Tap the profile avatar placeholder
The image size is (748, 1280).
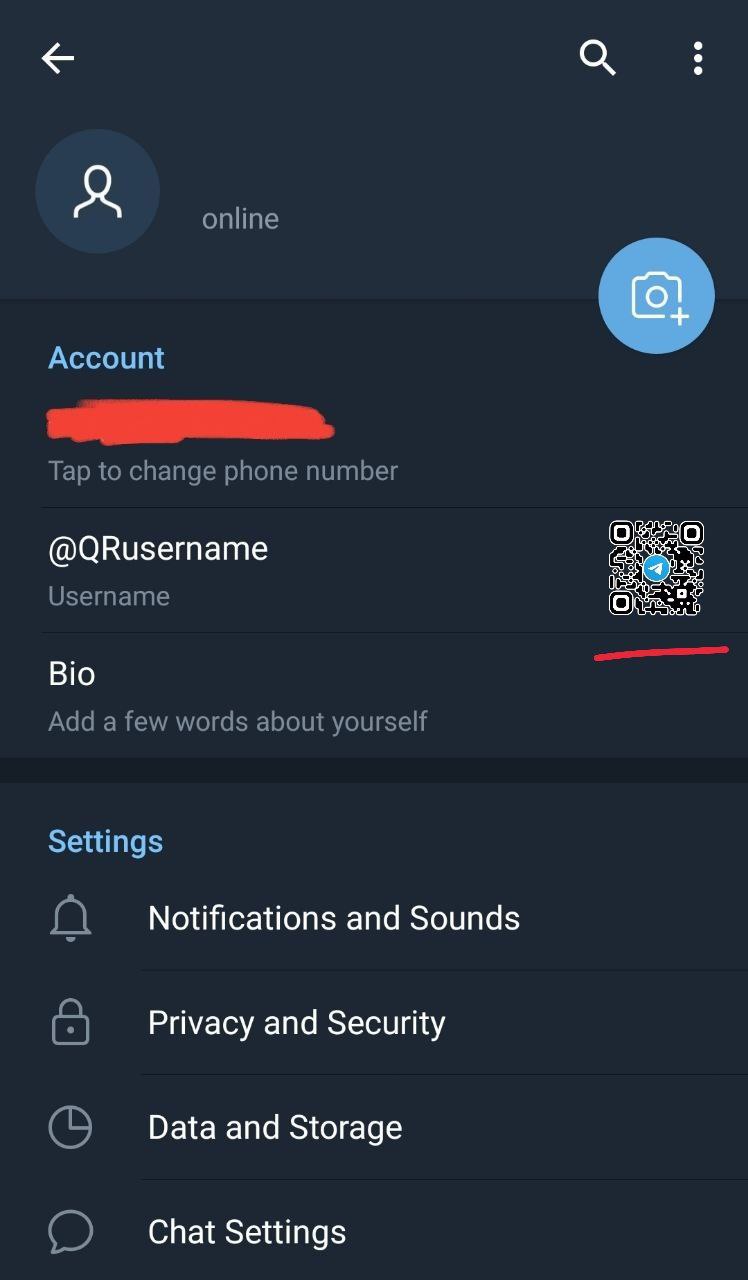[x=97, y=191]
